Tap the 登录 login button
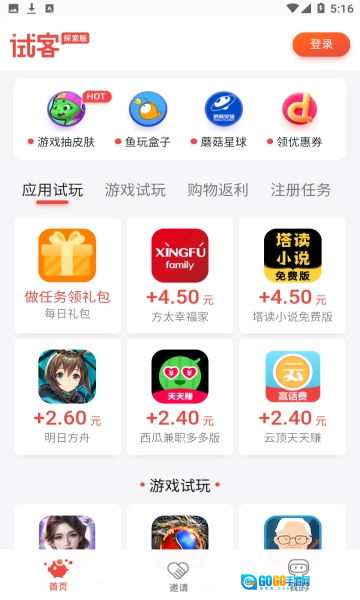This screenshot has width=360, height=600. (321, 44)
